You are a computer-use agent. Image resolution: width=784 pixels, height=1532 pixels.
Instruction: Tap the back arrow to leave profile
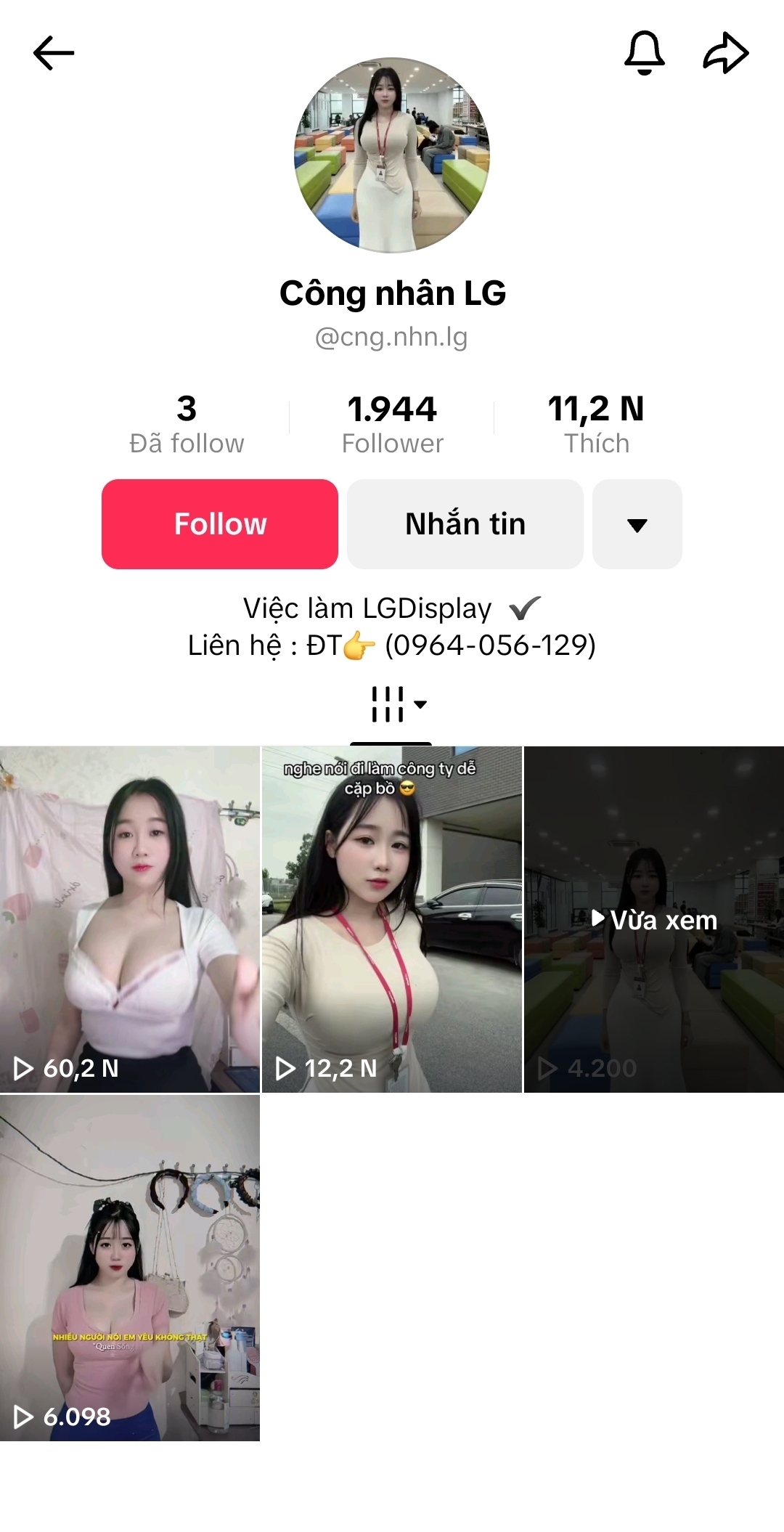(52, 52)
